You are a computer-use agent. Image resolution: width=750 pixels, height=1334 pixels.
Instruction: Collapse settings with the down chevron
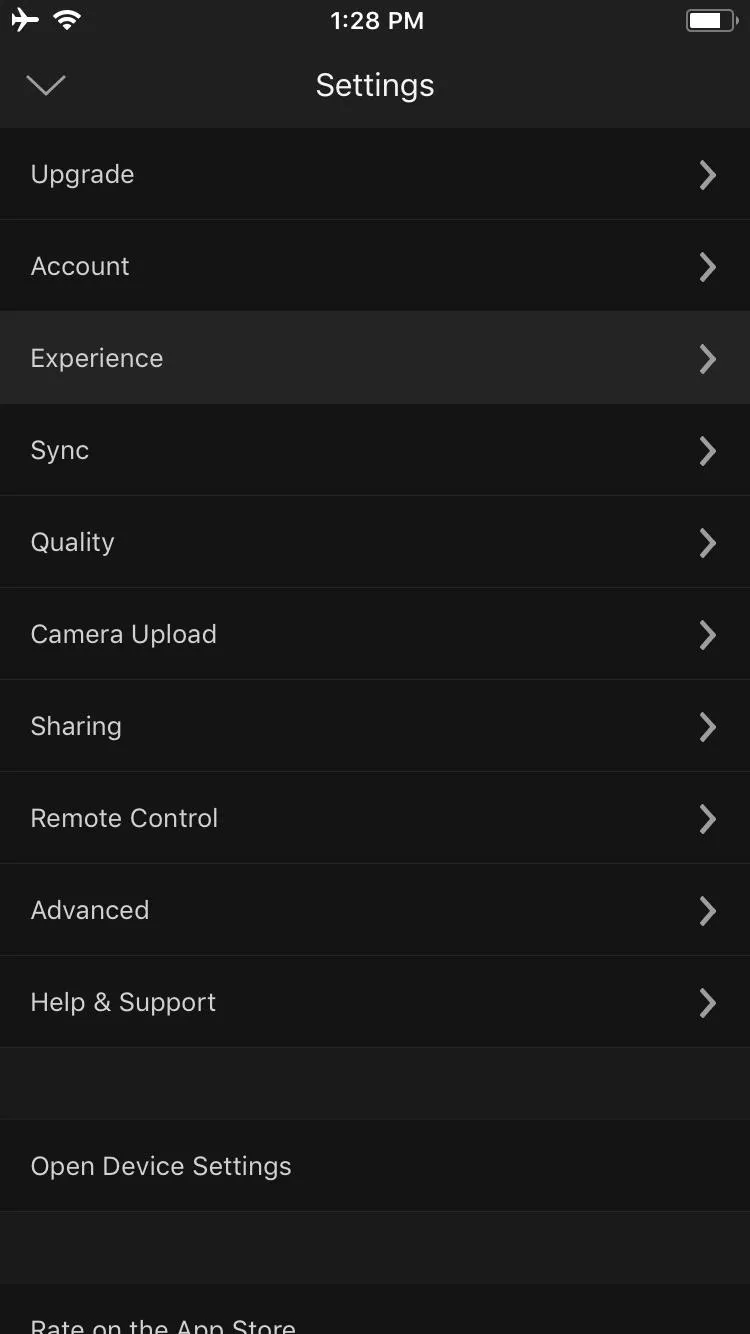46,85
